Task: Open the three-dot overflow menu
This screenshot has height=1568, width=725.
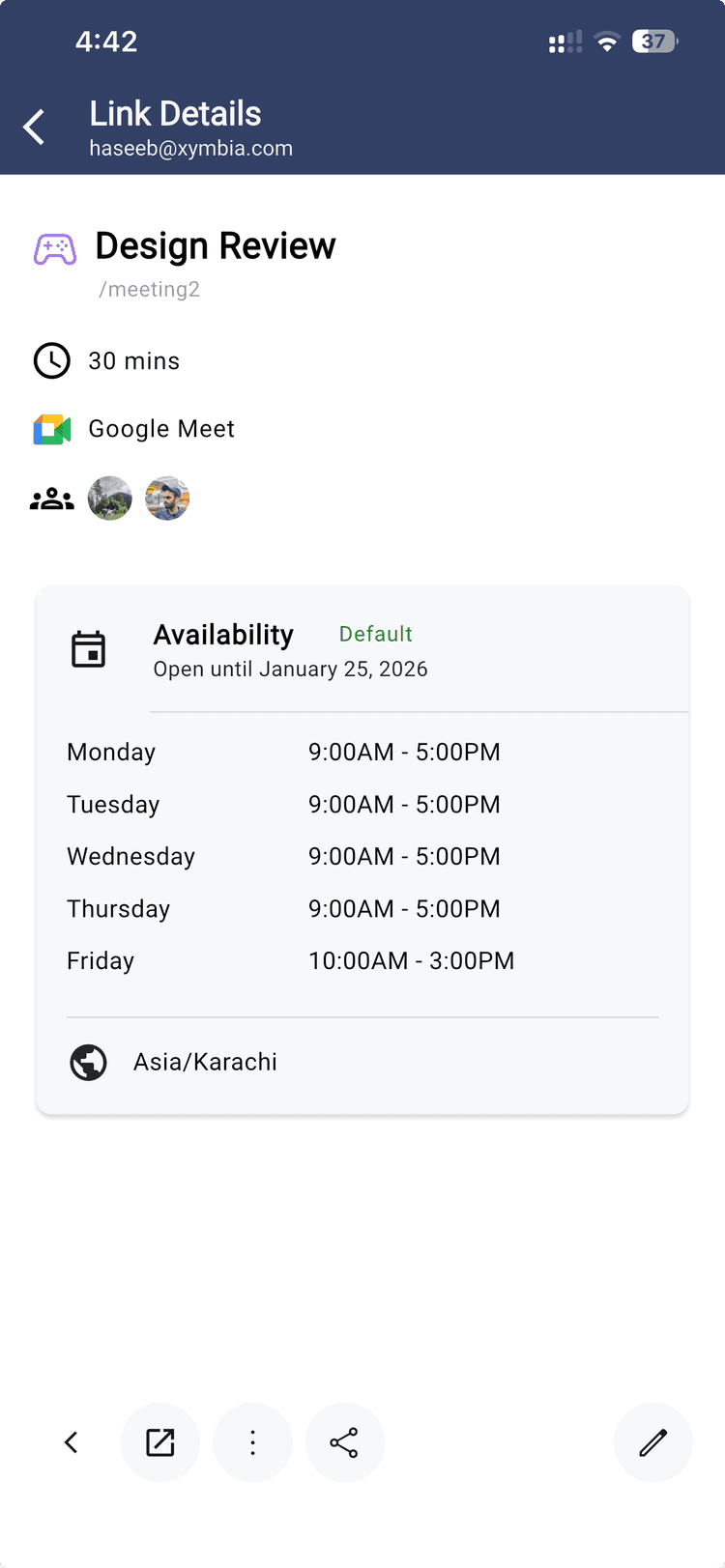Action: (x=252, y=1442)
